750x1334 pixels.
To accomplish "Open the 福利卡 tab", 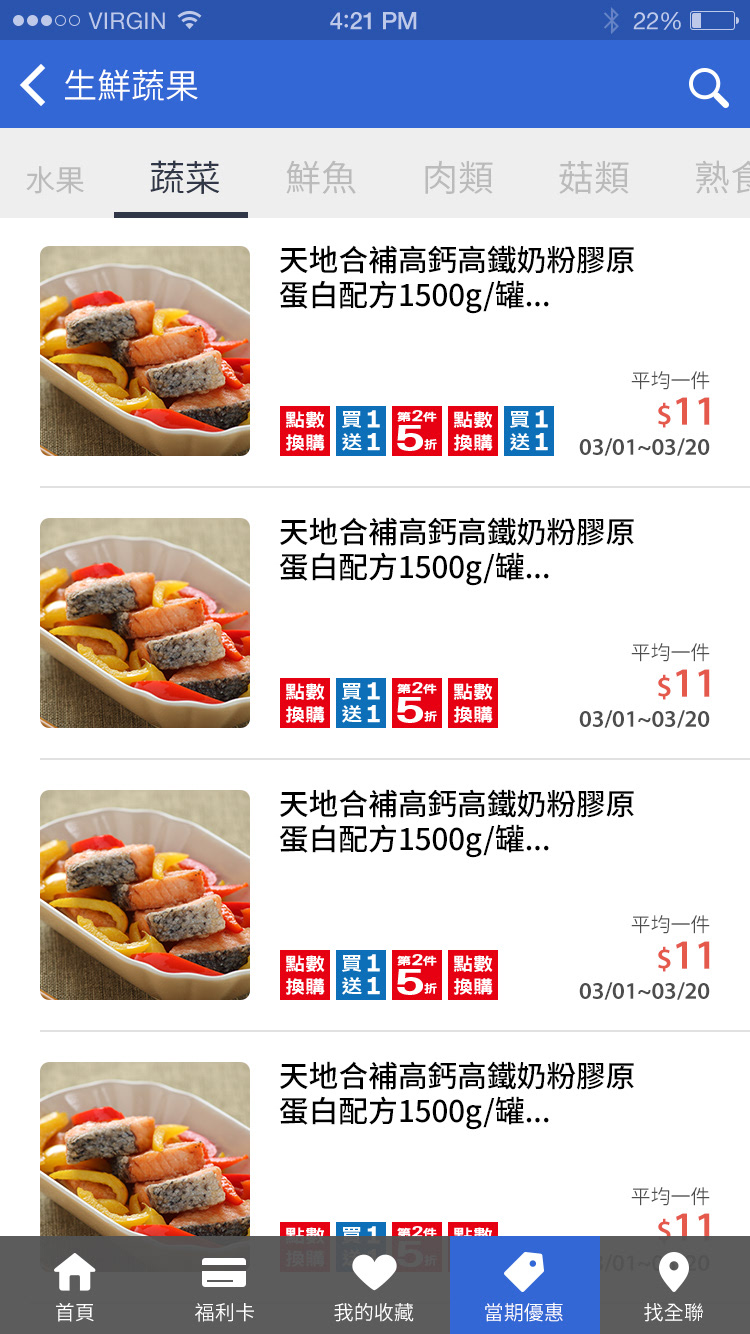I will (x=224, y=1286).
